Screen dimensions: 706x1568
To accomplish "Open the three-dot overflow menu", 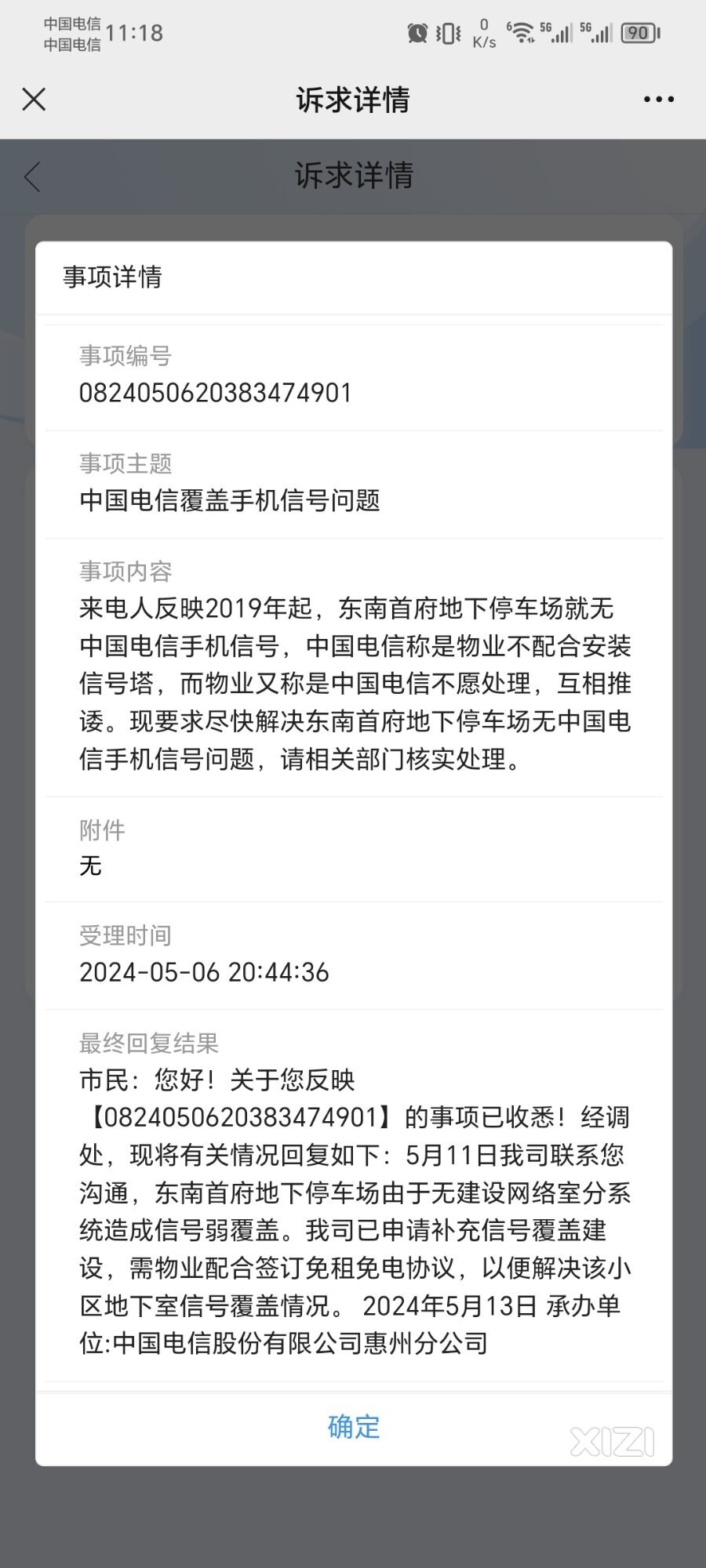I will tap(658, 100).
